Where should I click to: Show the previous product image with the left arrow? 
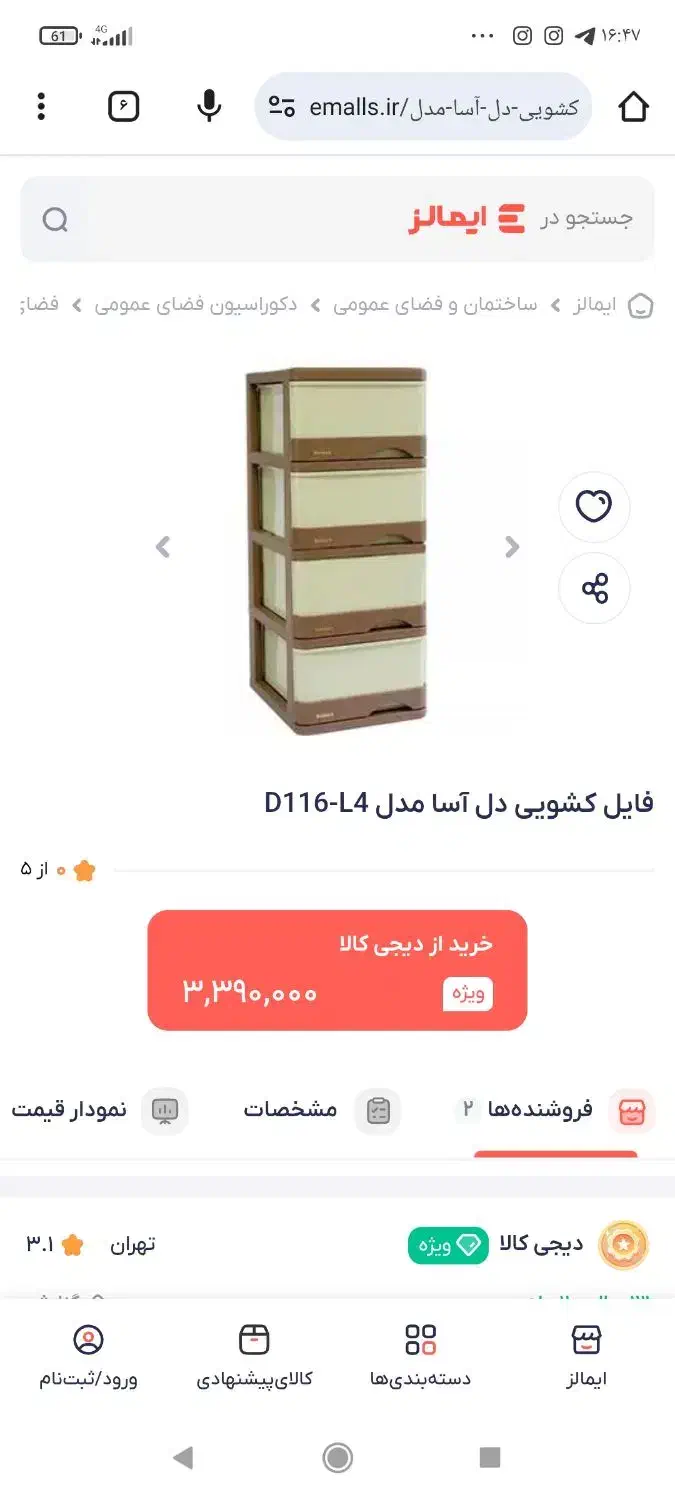pos(163,547)
